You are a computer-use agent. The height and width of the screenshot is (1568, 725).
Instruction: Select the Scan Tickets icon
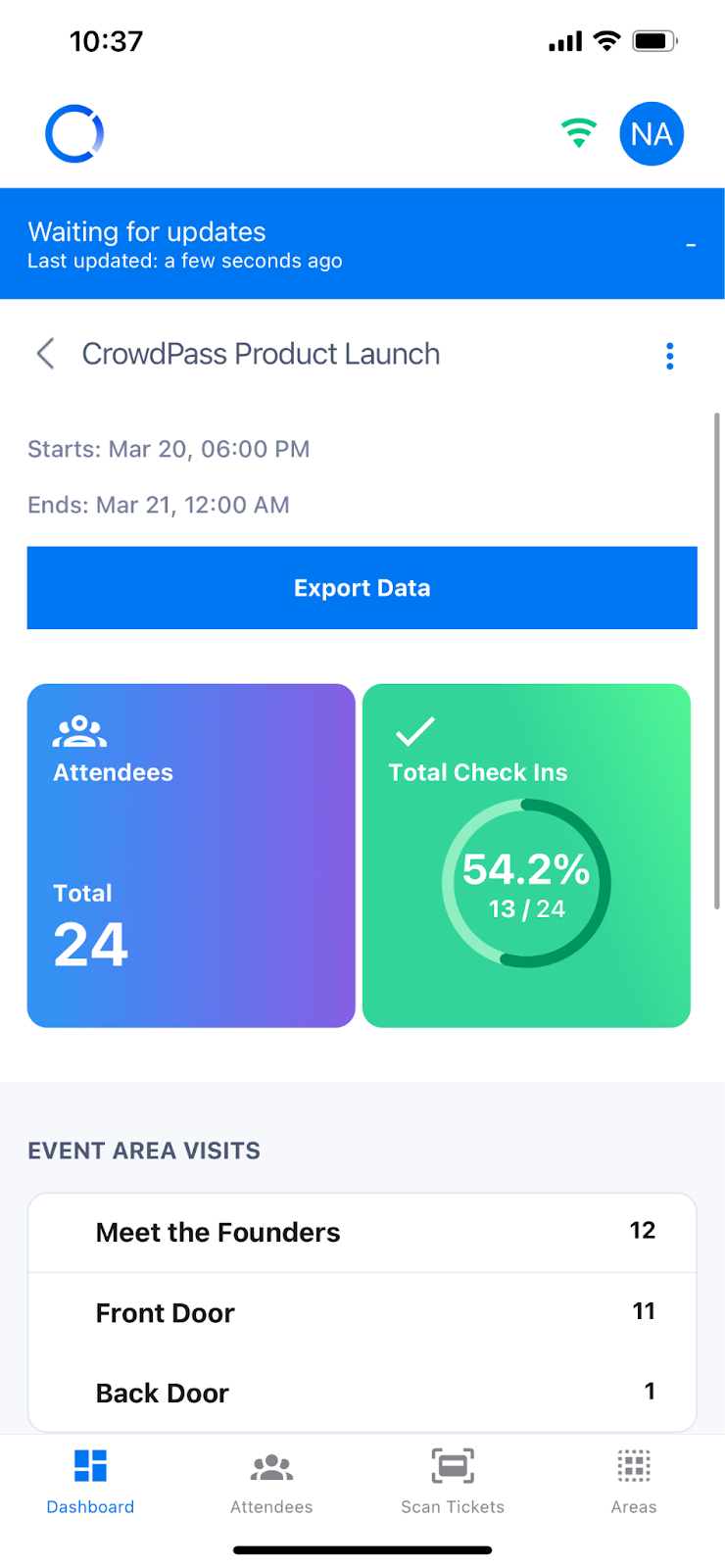click(x=452, y=1467)
